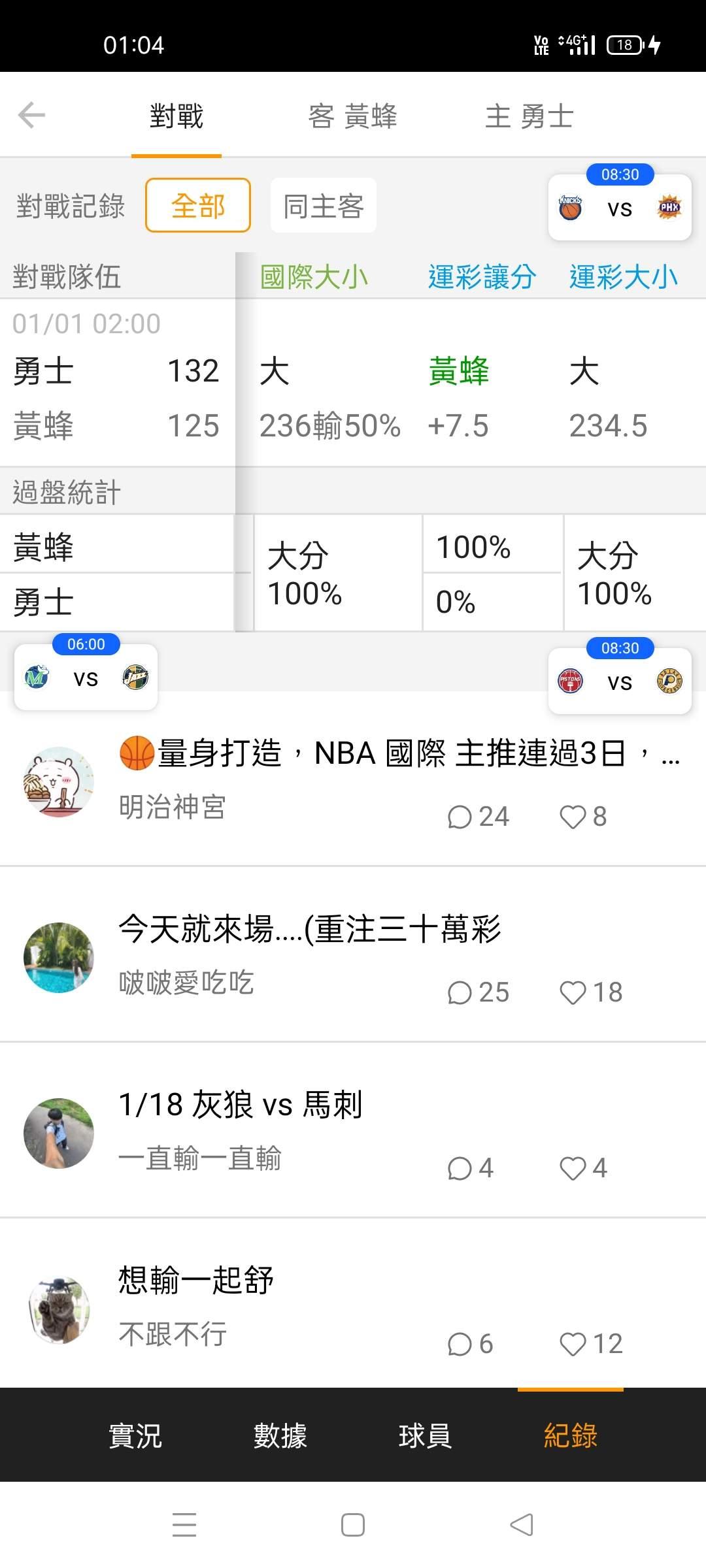The height and width of the screenshot is (1568, 706).
Task: Tap the system home button
Action: (x=353, y=1526)
